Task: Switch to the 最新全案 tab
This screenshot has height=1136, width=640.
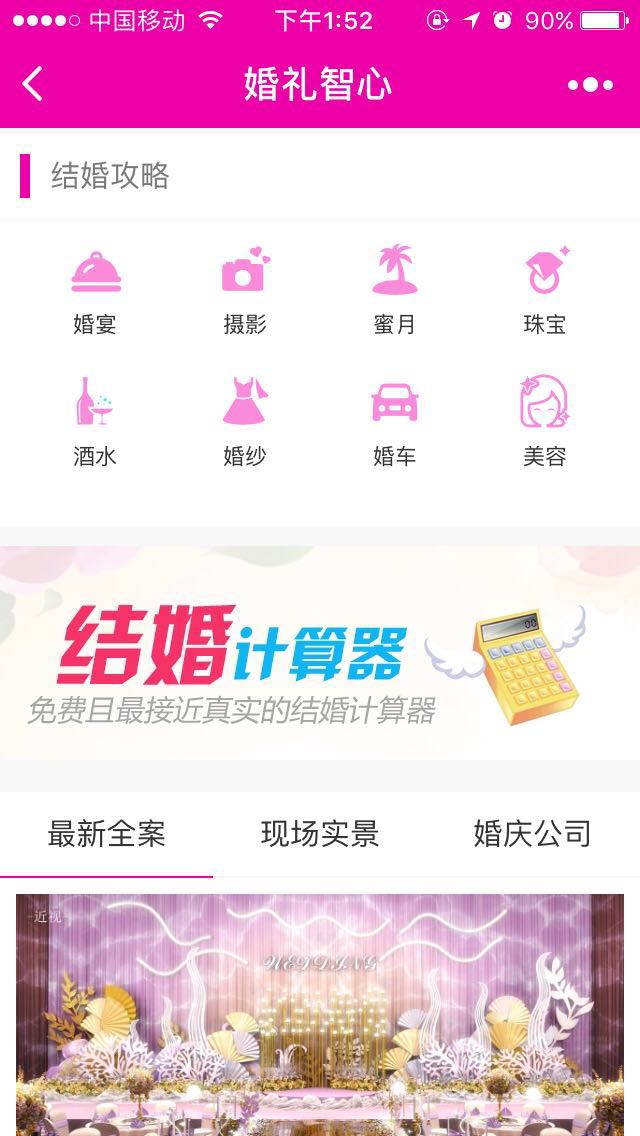Action: coord(107,834)
